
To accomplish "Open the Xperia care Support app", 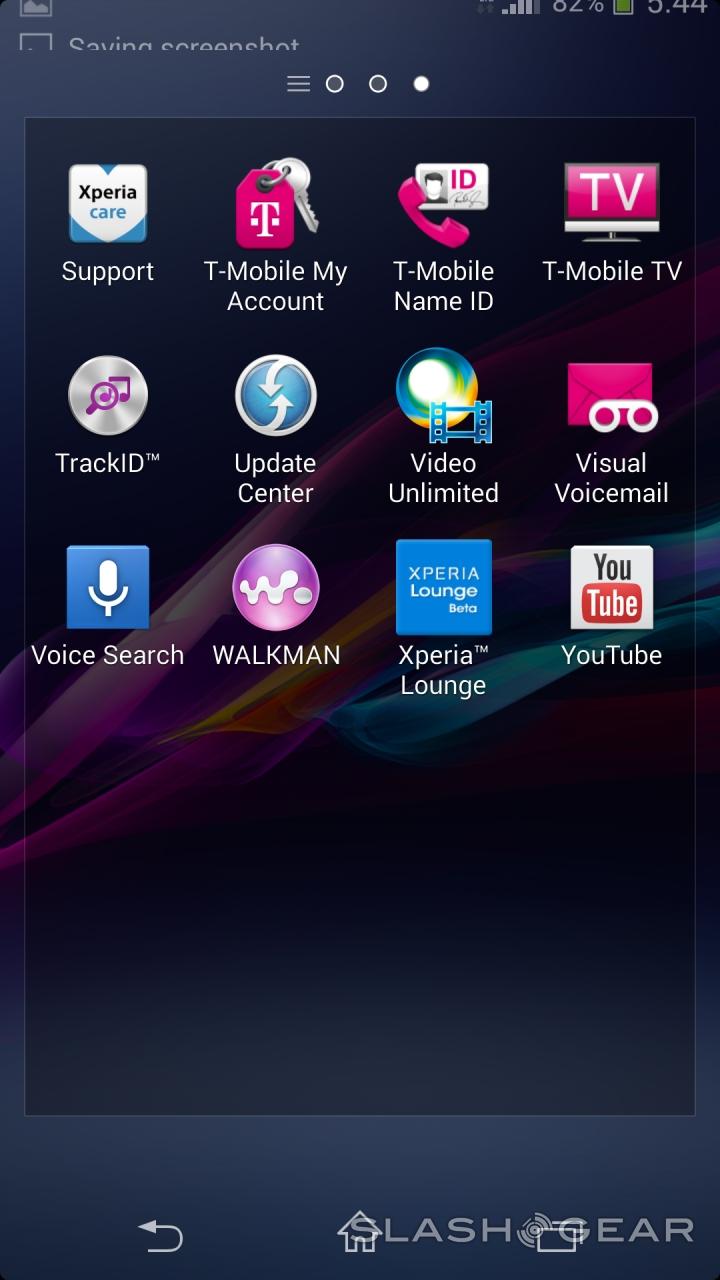I will (x=108, y=205).
